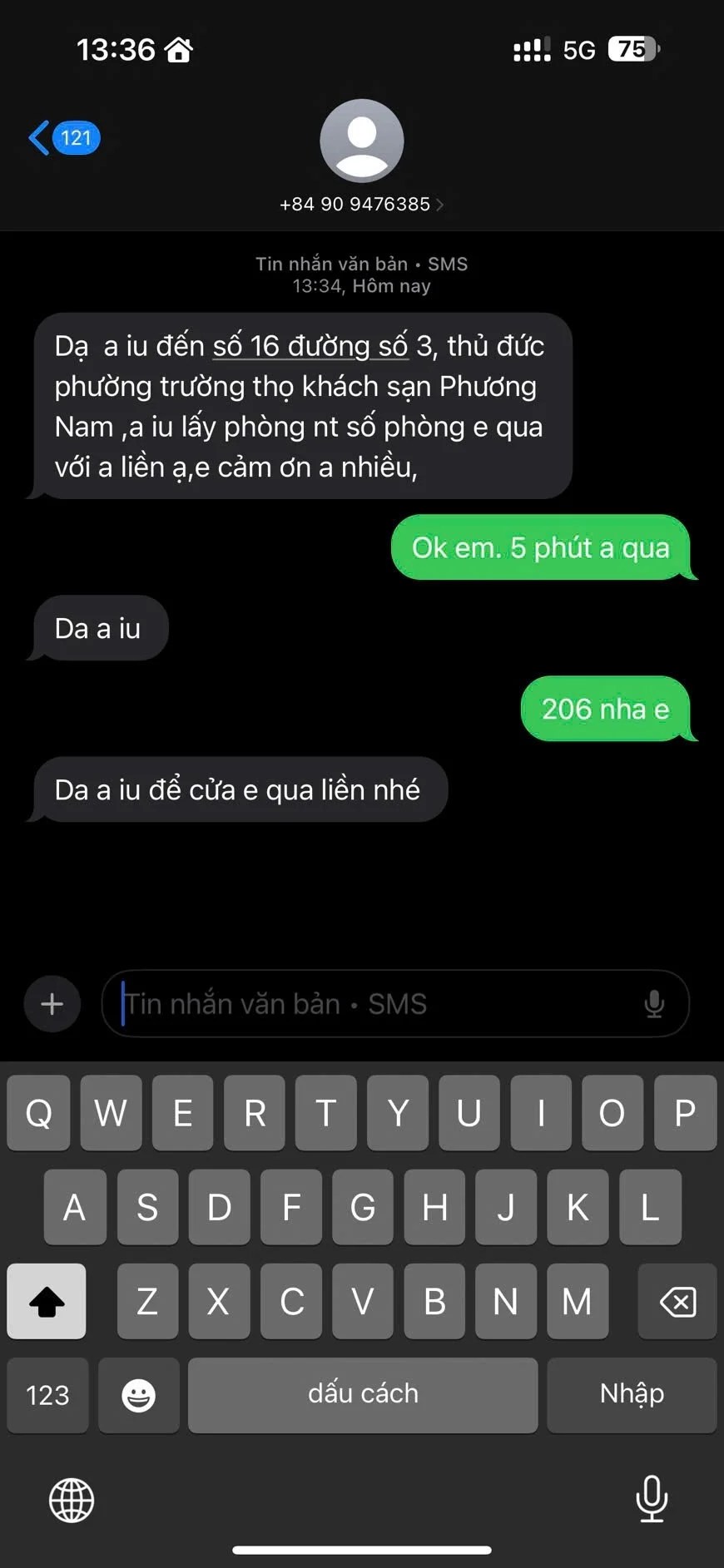Tap the Nhập return key
724x1568 pixels.
coord(632,1395)
